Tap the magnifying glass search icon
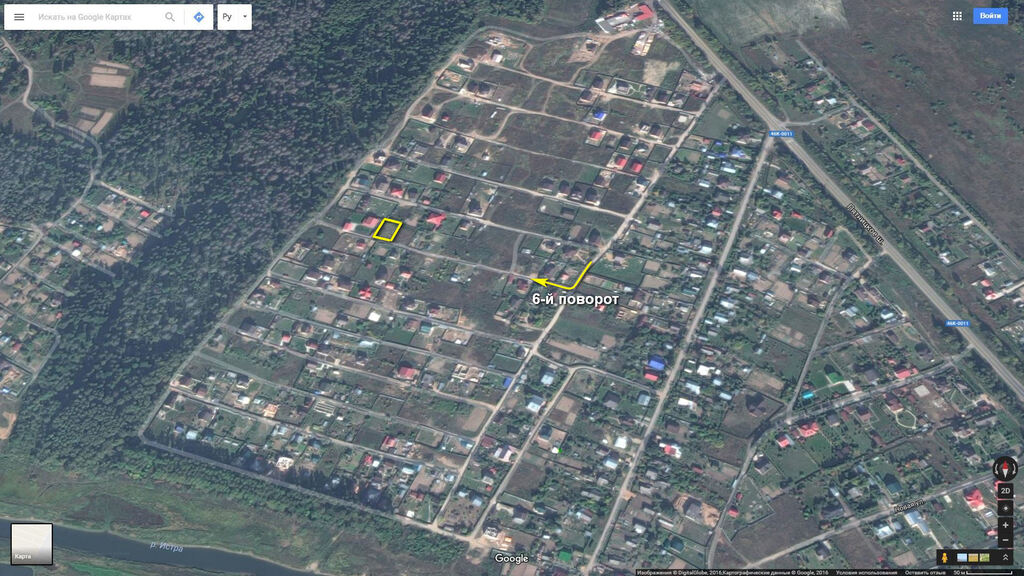Screen dimensions: 1024x576 click(170, 17)
